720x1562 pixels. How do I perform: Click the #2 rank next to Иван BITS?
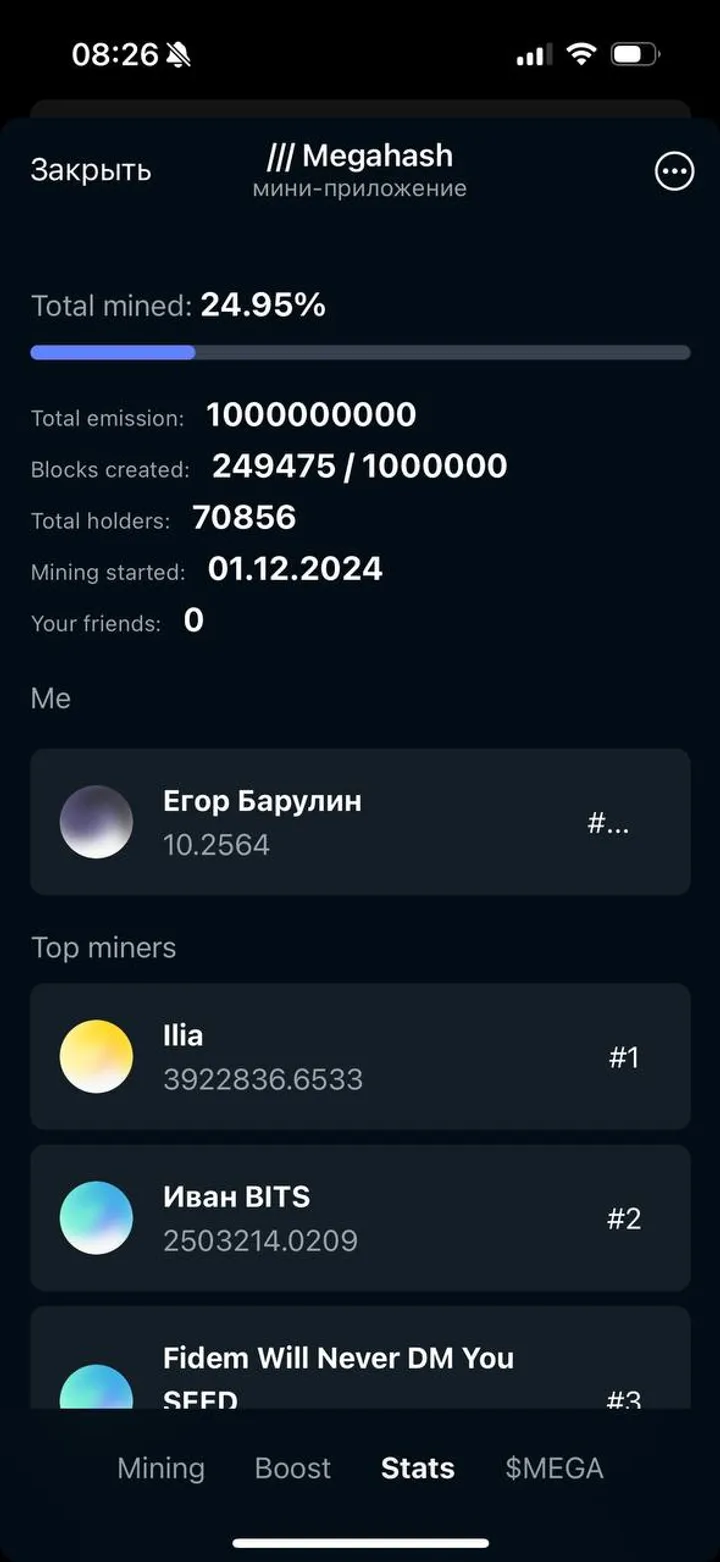click(x=625, y=1218)
